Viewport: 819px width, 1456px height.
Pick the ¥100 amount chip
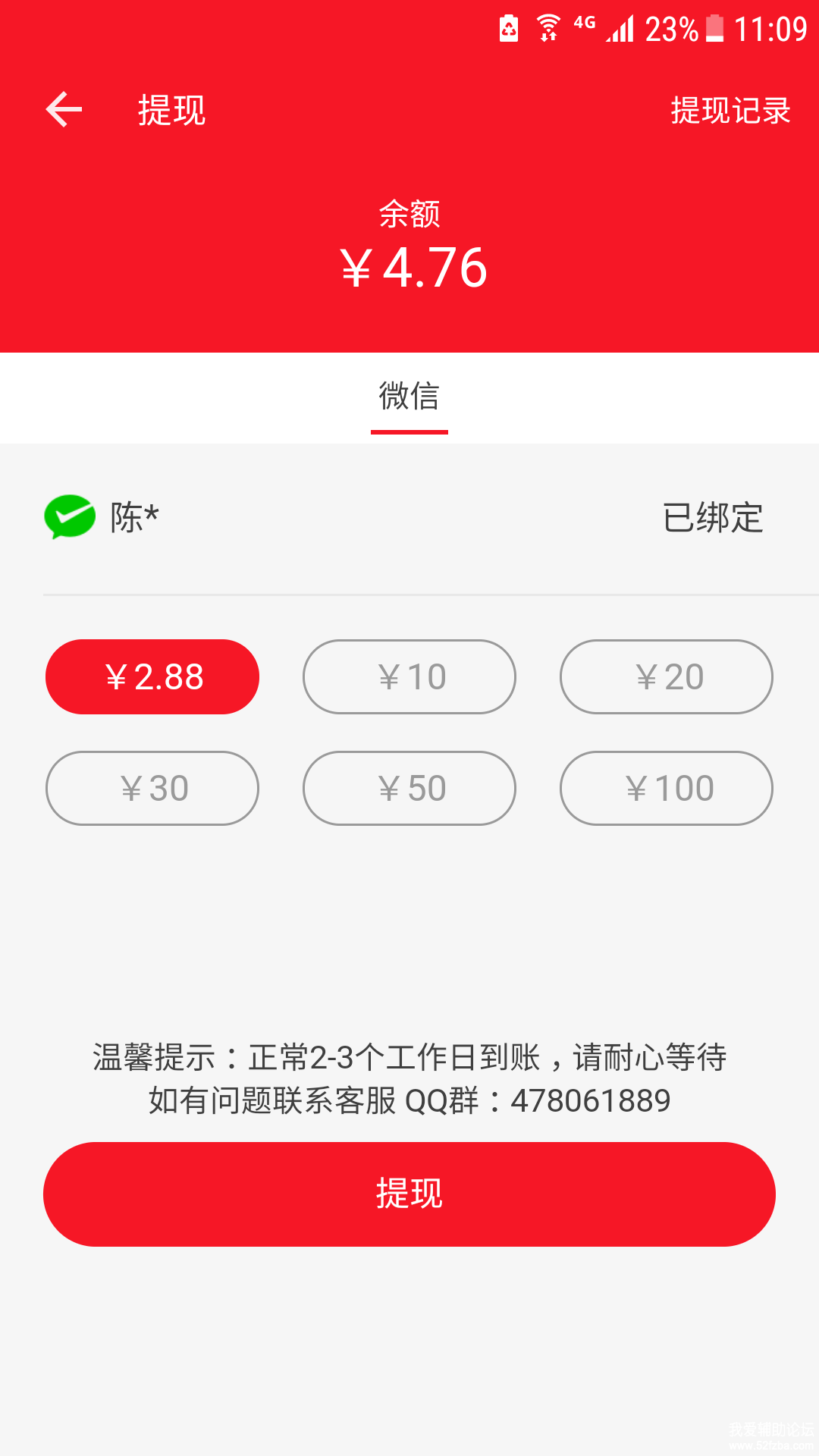point(667,788)
